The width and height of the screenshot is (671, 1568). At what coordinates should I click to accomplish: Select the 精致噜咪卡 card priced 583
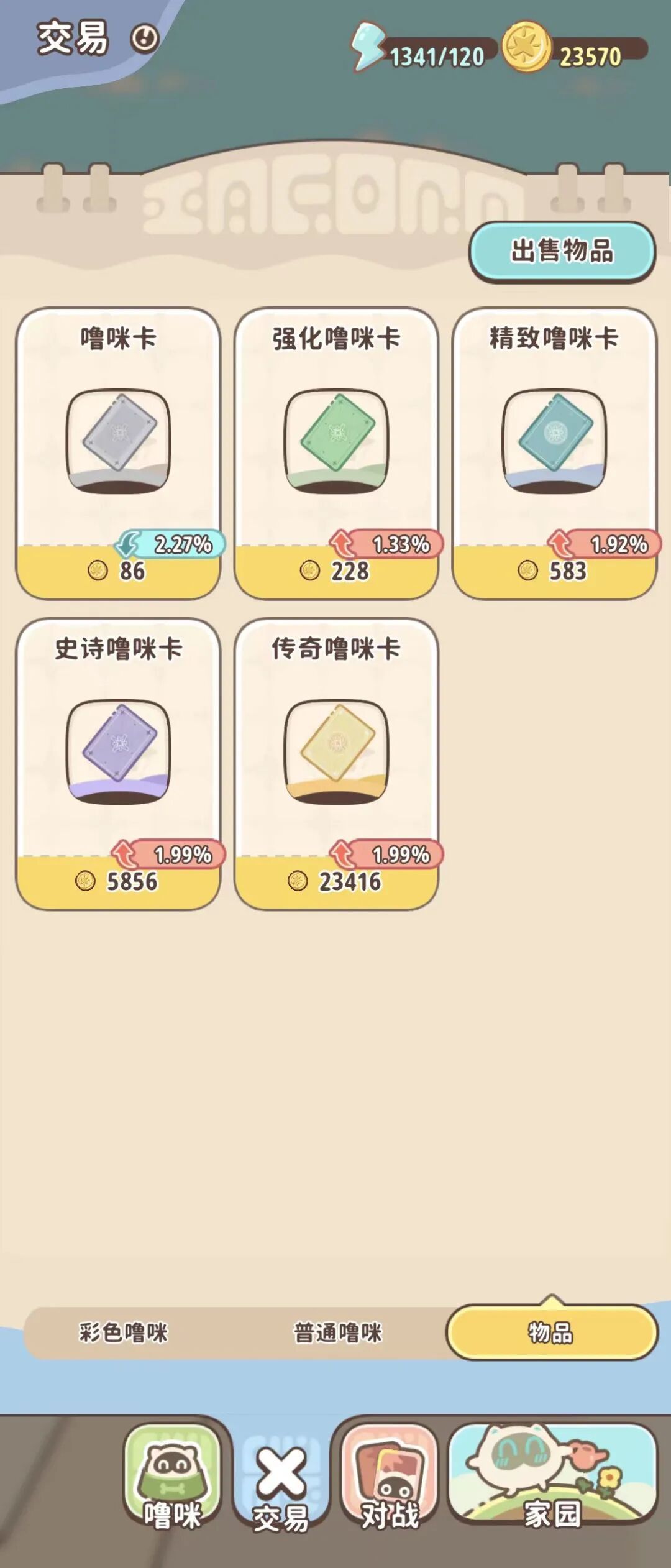554,454
